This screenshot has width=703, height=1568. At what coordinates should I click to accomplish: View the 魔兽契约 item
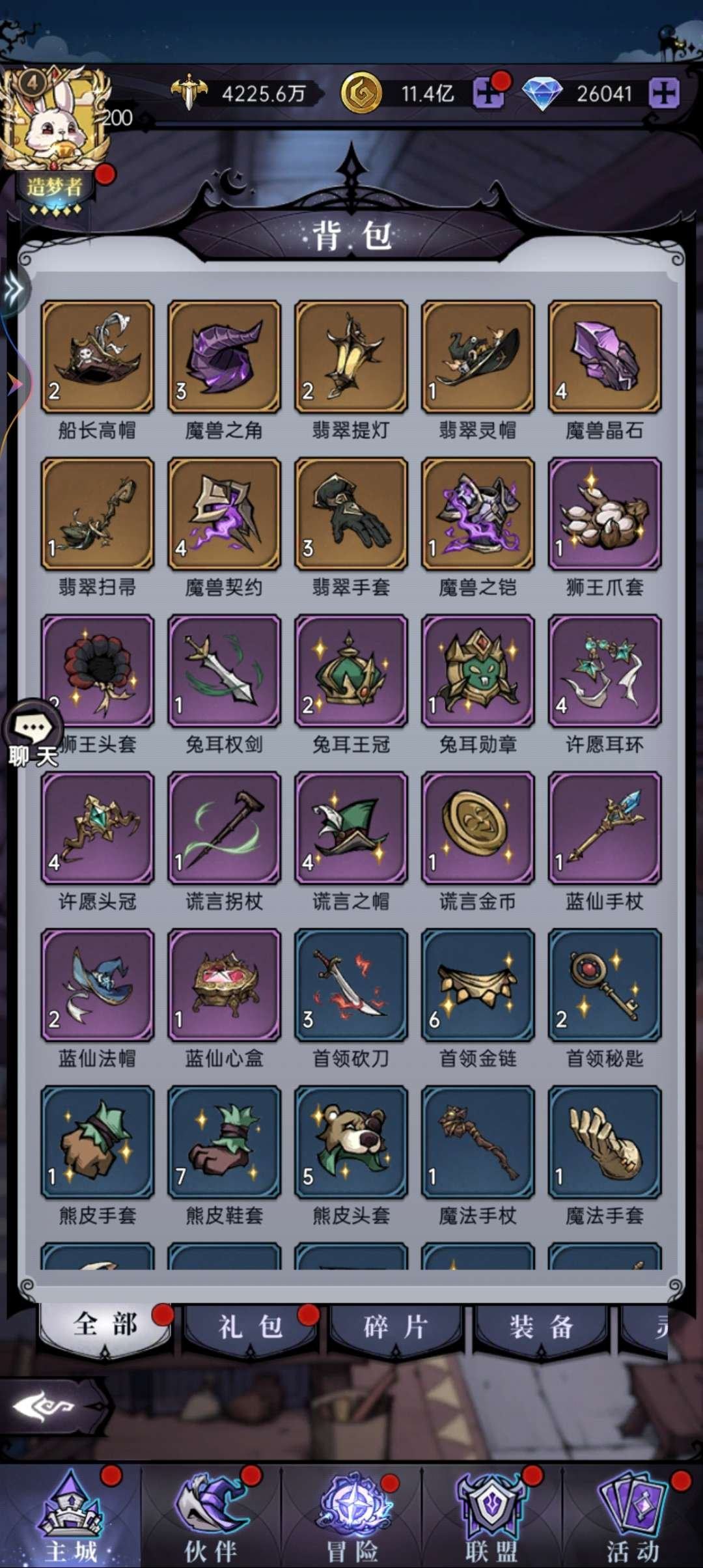point(224,514)
